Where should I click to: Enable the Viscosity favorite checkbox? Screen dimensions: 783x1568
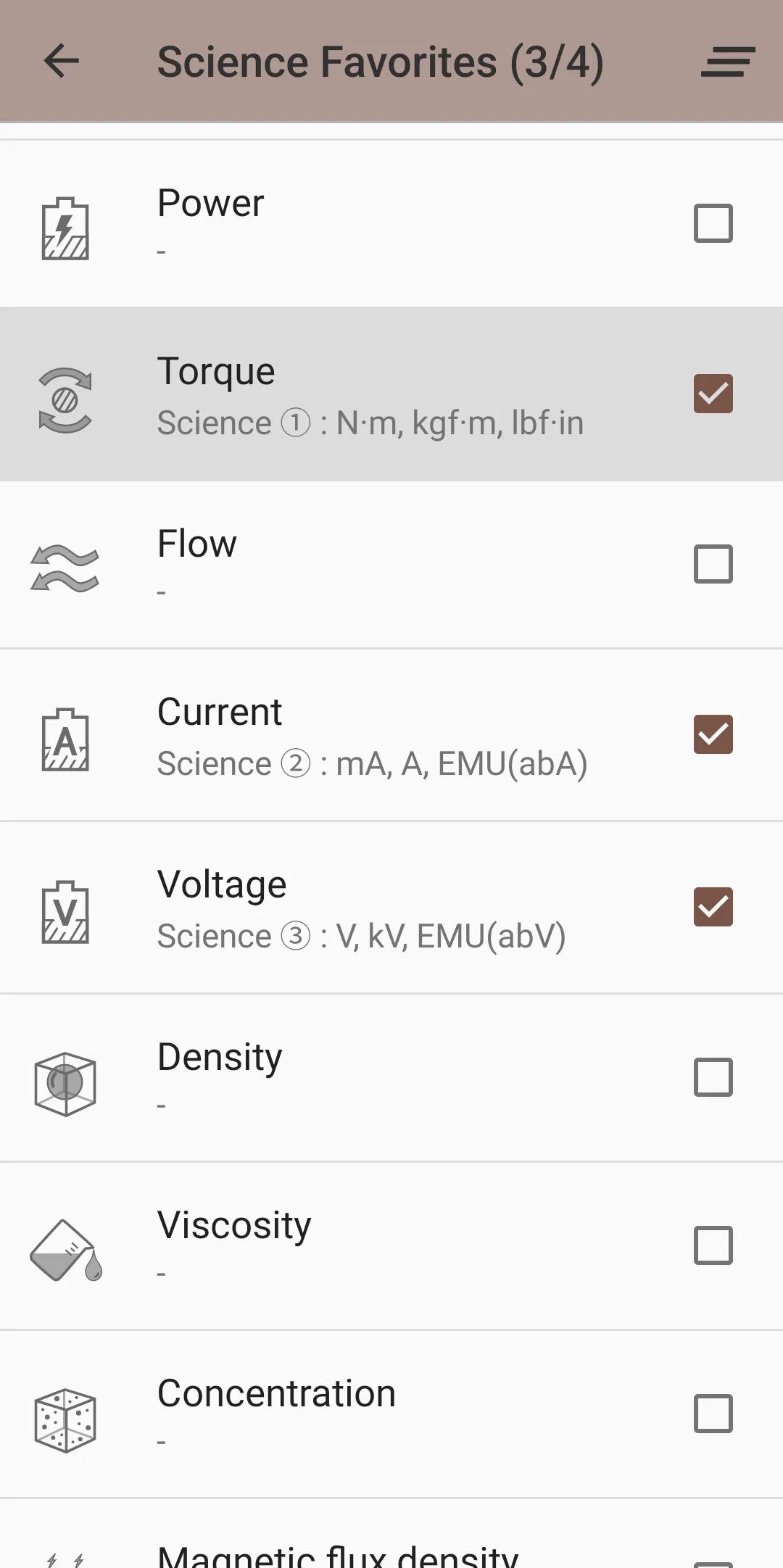713,1246
